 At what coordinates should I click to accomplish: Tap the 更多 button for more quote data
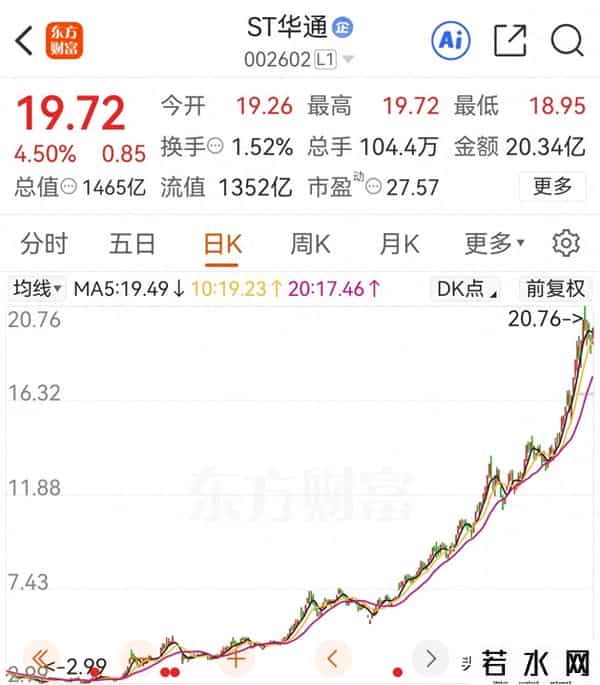pyautogui.click(x=552, y=186)
